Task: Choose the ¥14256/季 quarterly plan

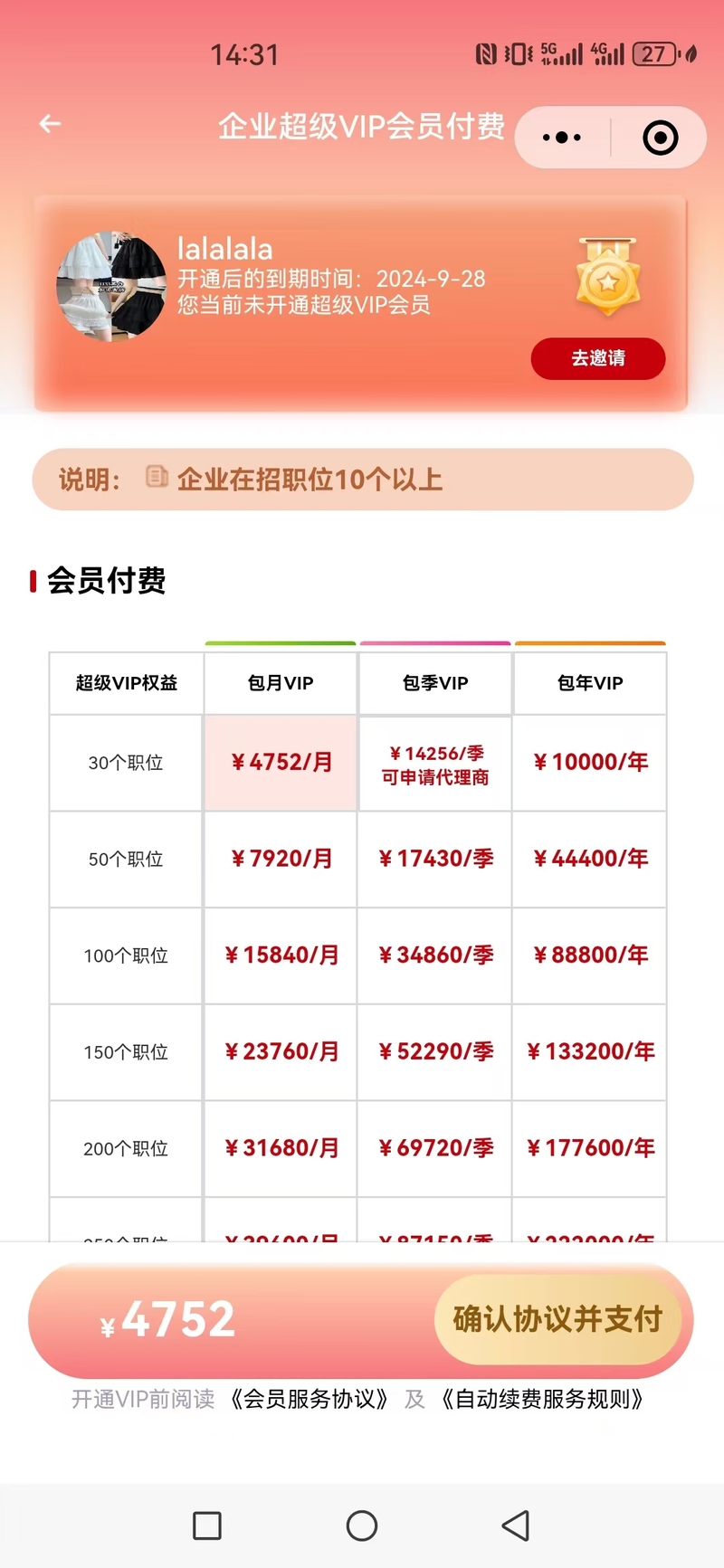Action: 435,764
